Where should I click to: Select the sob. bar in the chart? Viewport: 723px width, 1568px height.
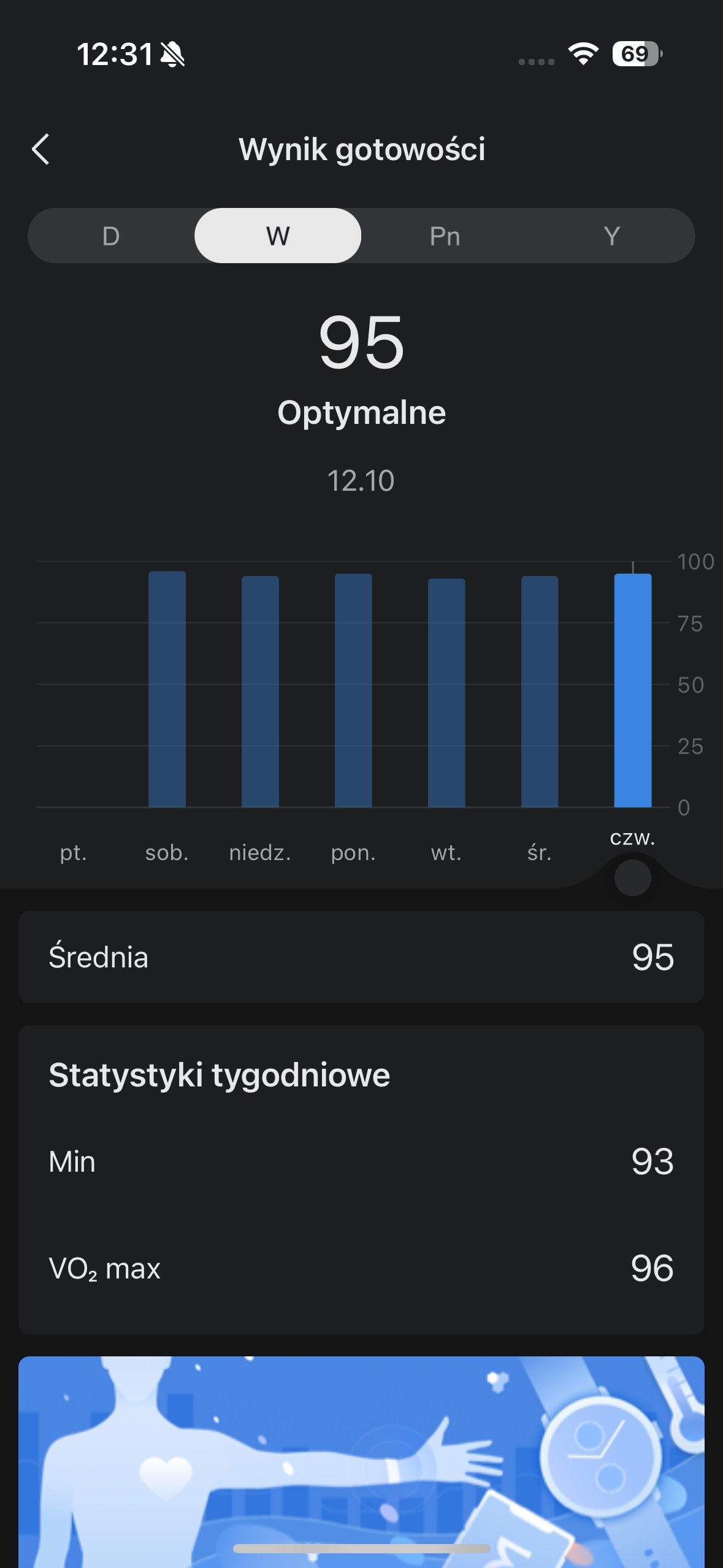tap(167, 689)
